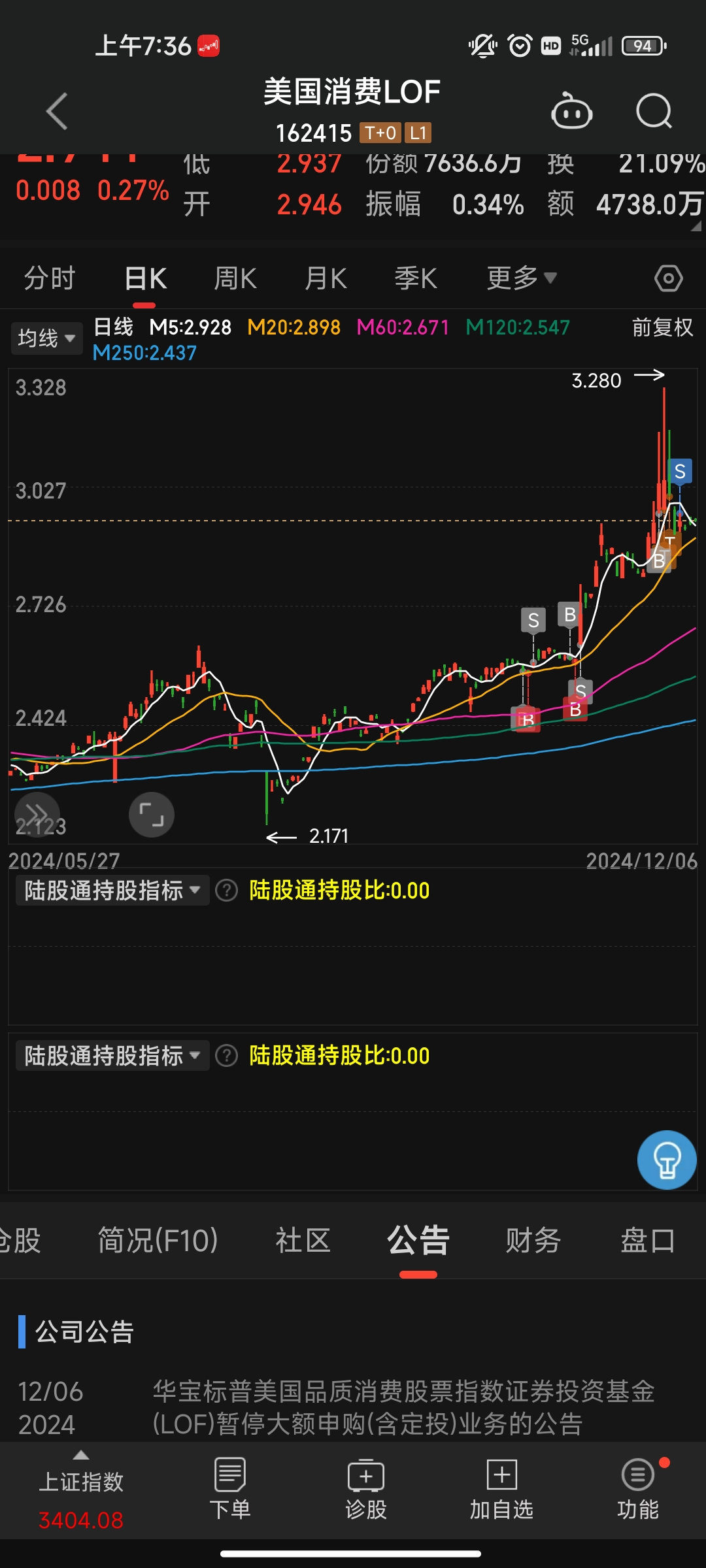Go back using the top-left arrow
Screen dimensions: 706x1568
point(58,111)
